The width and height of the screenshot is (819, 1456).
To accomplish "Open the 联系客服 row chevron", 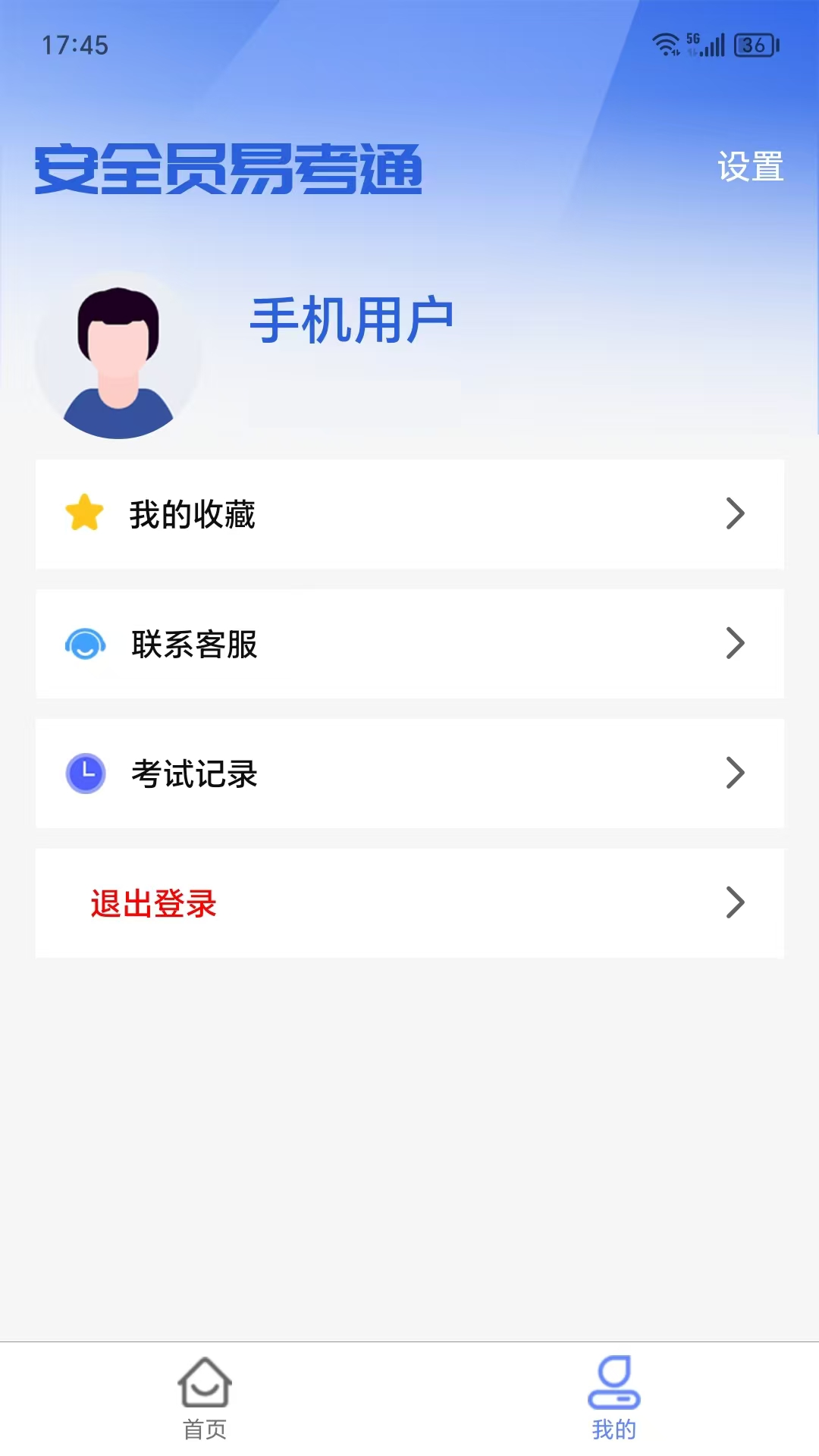I will coord(734,643).
